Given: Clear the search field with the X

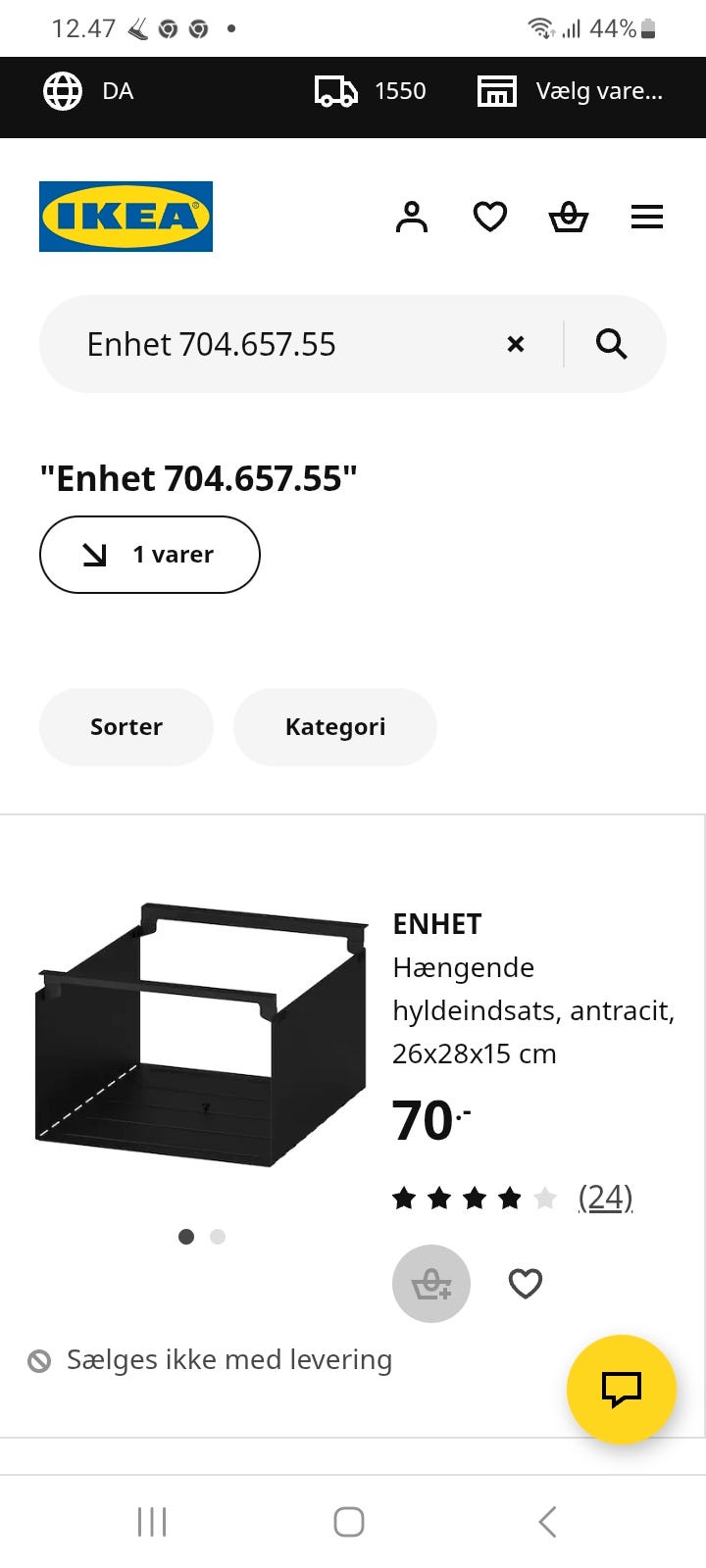Looking at the screenshot, I should point(515,344).
